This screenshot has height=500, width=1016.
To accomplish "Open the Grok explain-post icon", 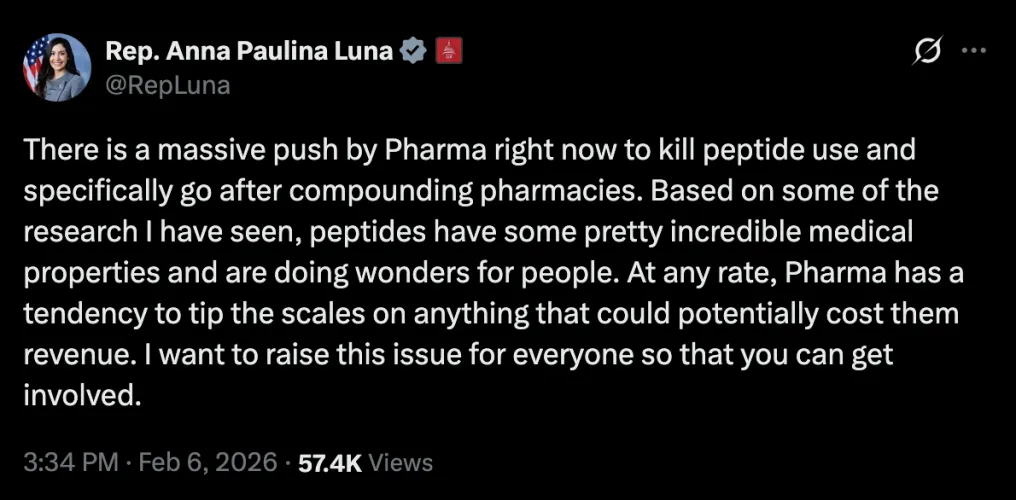I will (927, 52).
